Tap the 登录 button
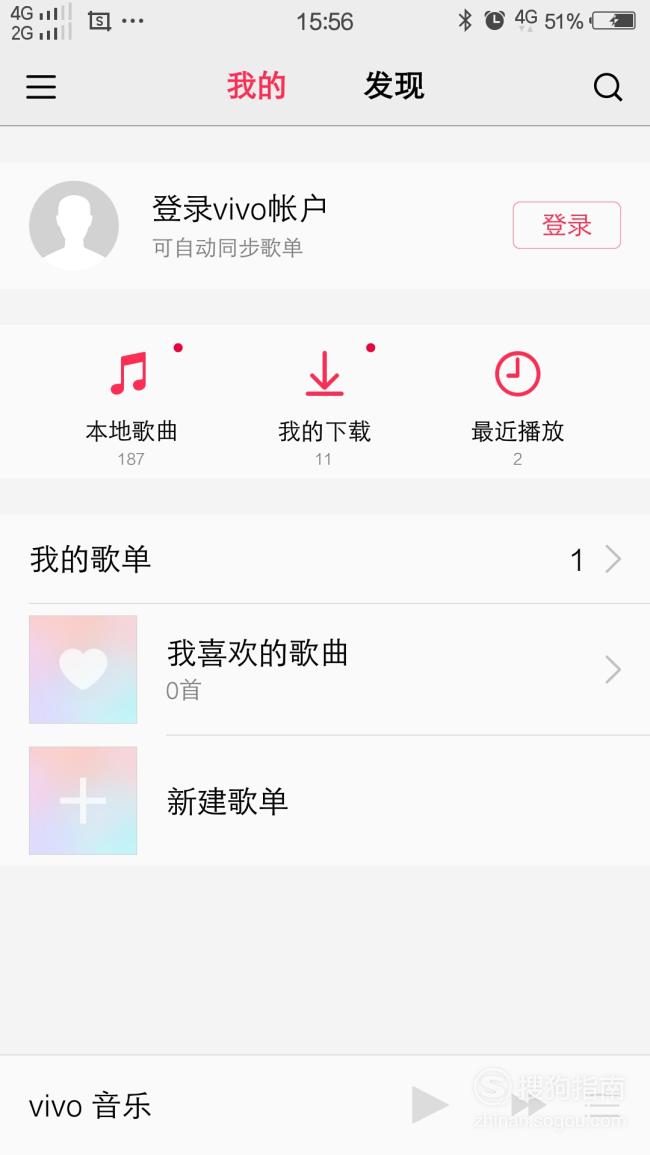This screenshot has width=650, height=1155. 567,225
